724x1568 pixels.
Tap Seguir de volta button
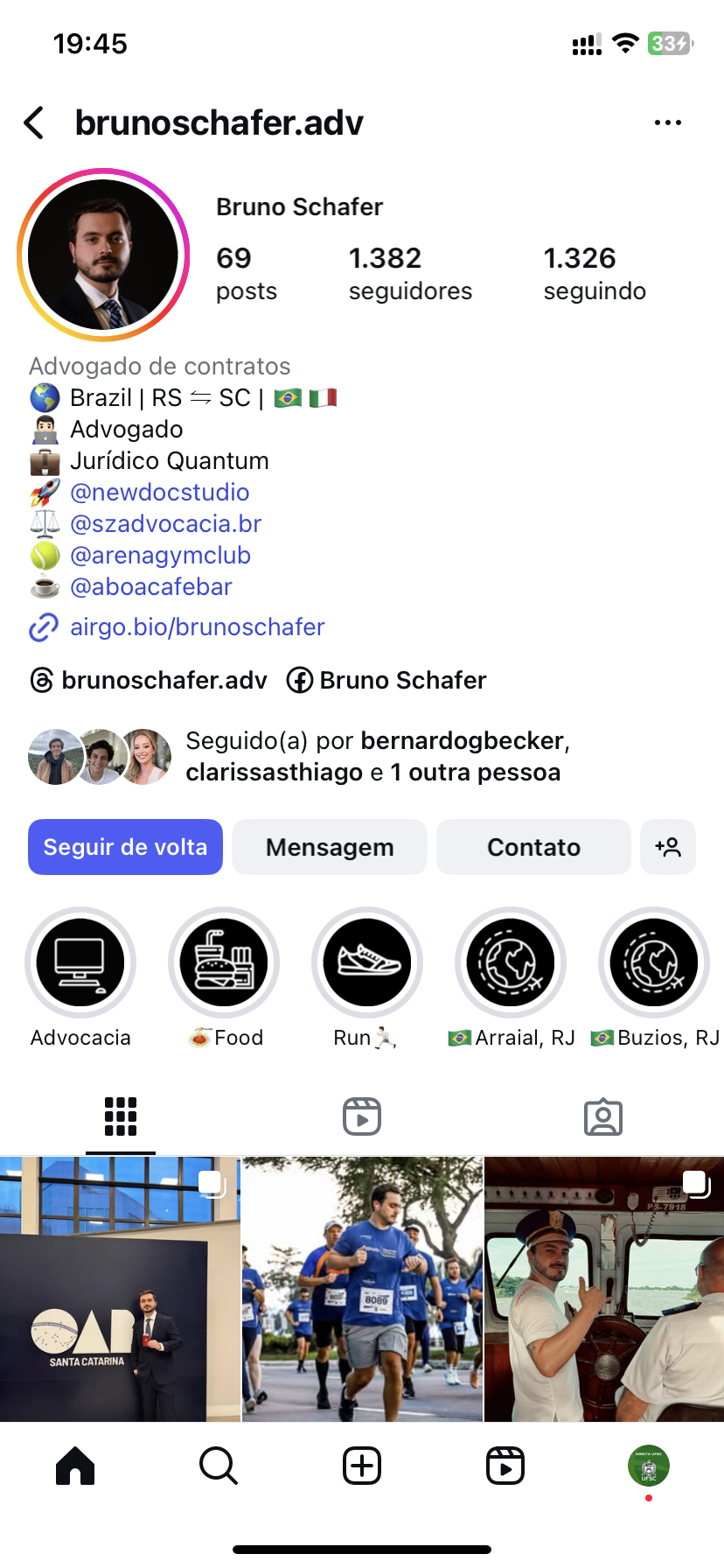(125, 847)
